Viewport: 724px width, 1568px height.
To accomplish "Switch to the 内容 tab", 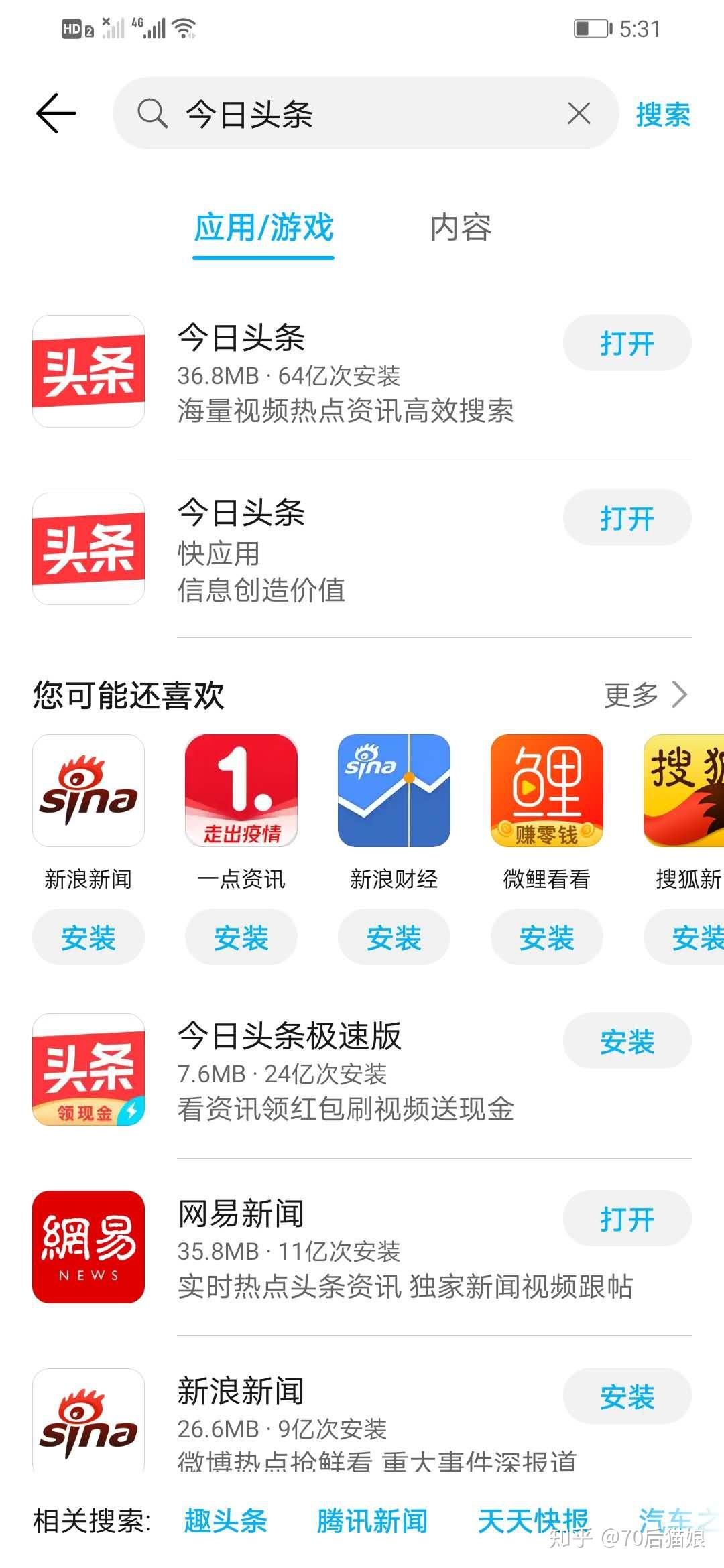I will (461, 228).
